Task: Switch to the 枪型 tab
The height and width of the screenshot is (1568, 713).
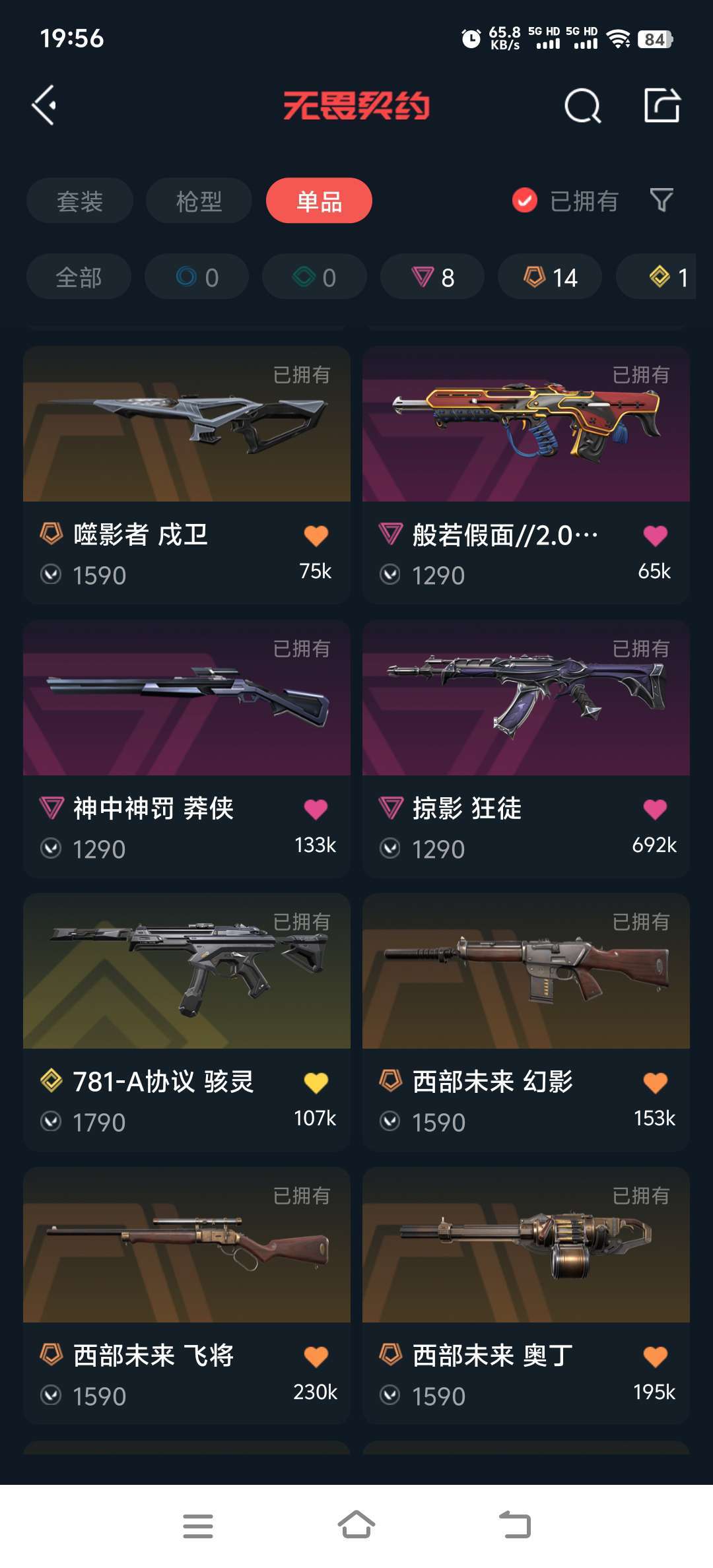Action: click(199, 201)
